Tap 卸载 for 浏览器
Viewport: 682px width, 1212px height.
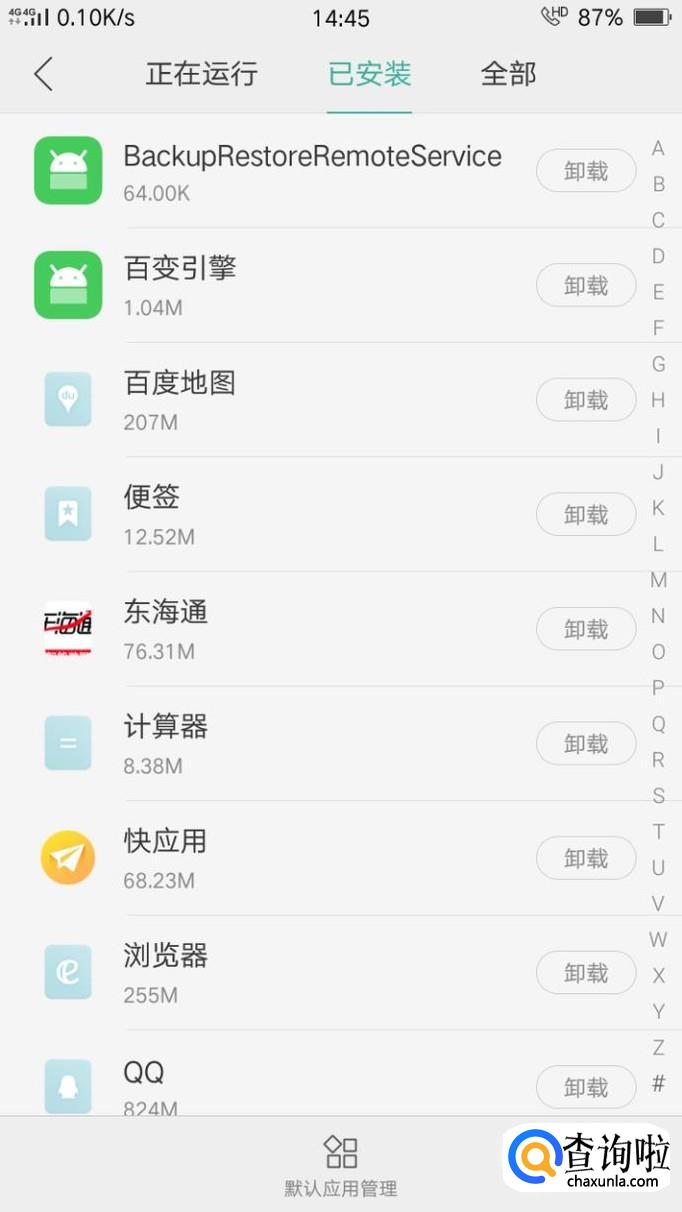(x=586, y=973)
